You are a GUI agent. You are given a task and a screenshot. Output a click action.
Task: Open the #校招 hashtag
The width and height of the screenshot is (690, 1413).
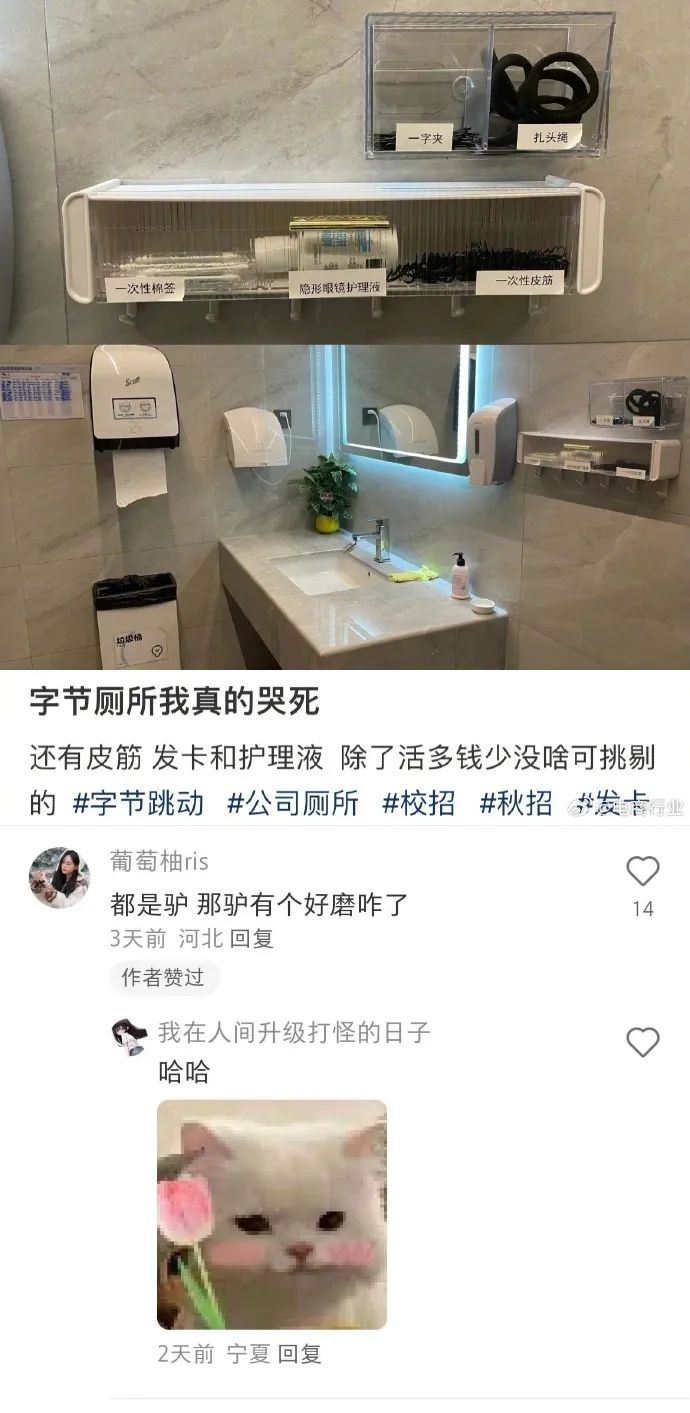pos(418,803)
